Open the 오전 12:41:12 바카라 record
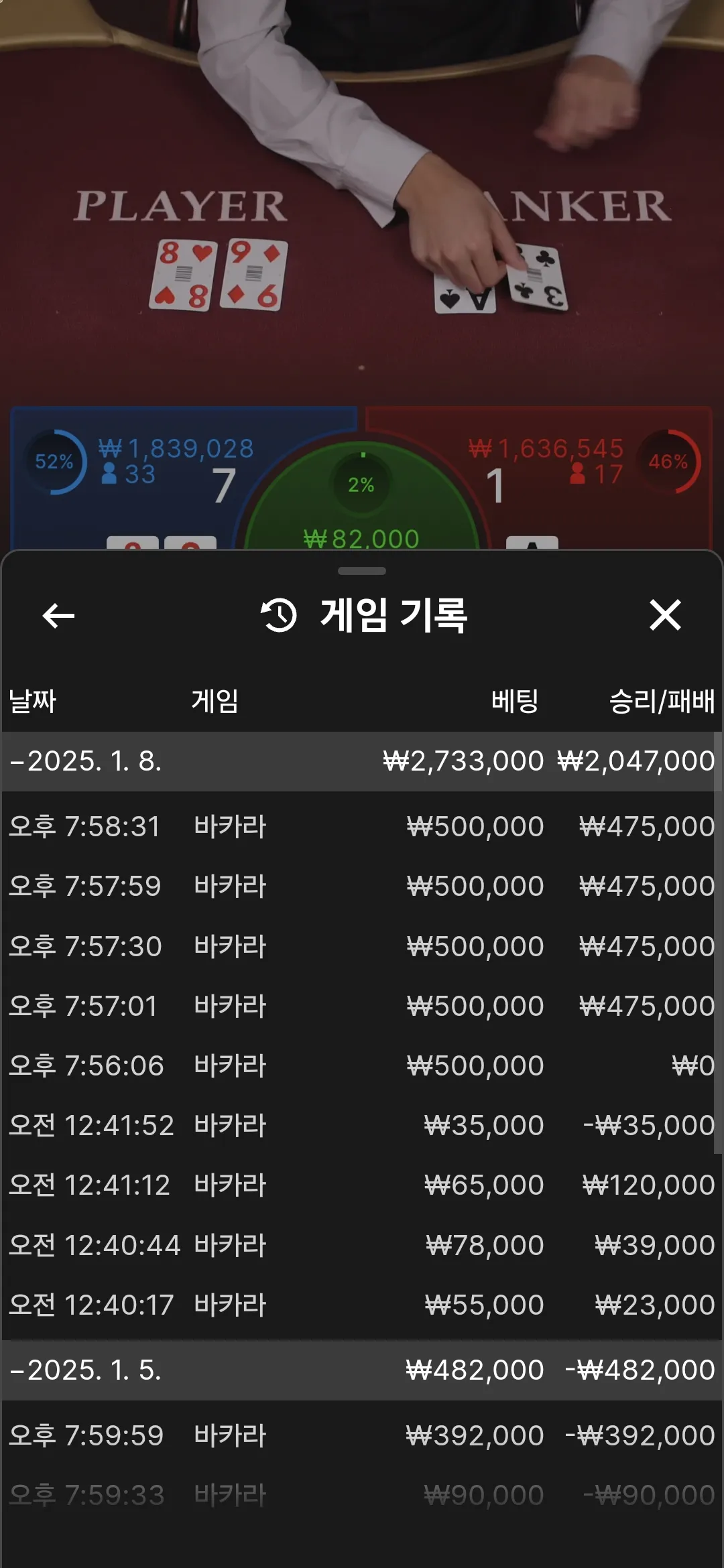 (x=361, y=1185)
